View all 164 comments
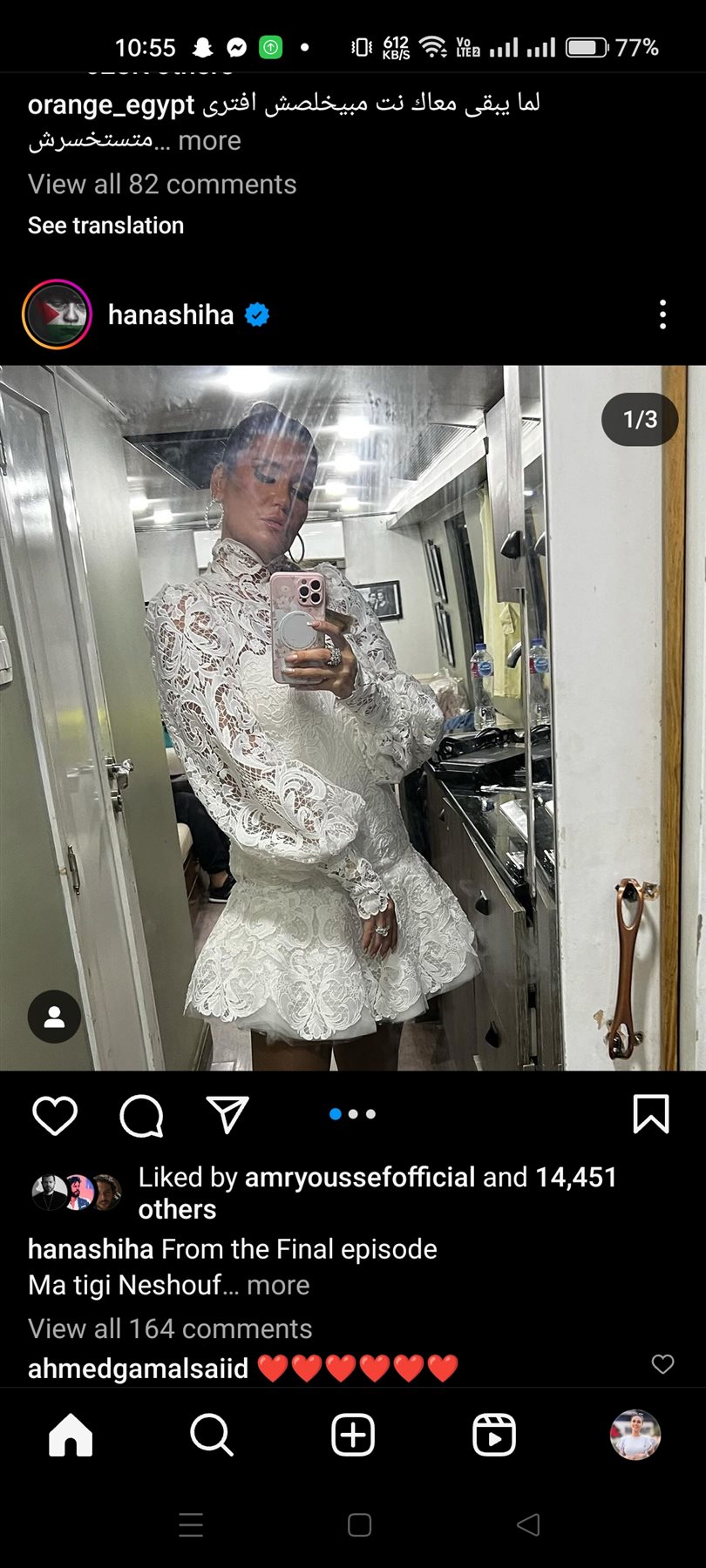This screenshot has height=1568, width=706. (170, 1328)
